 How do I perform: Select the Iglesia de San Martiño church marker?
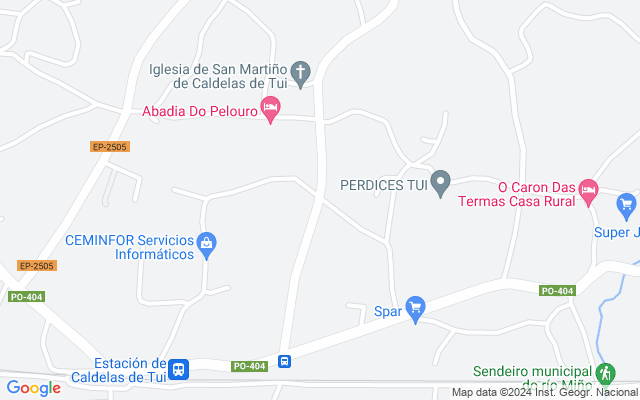click(301, 72)
